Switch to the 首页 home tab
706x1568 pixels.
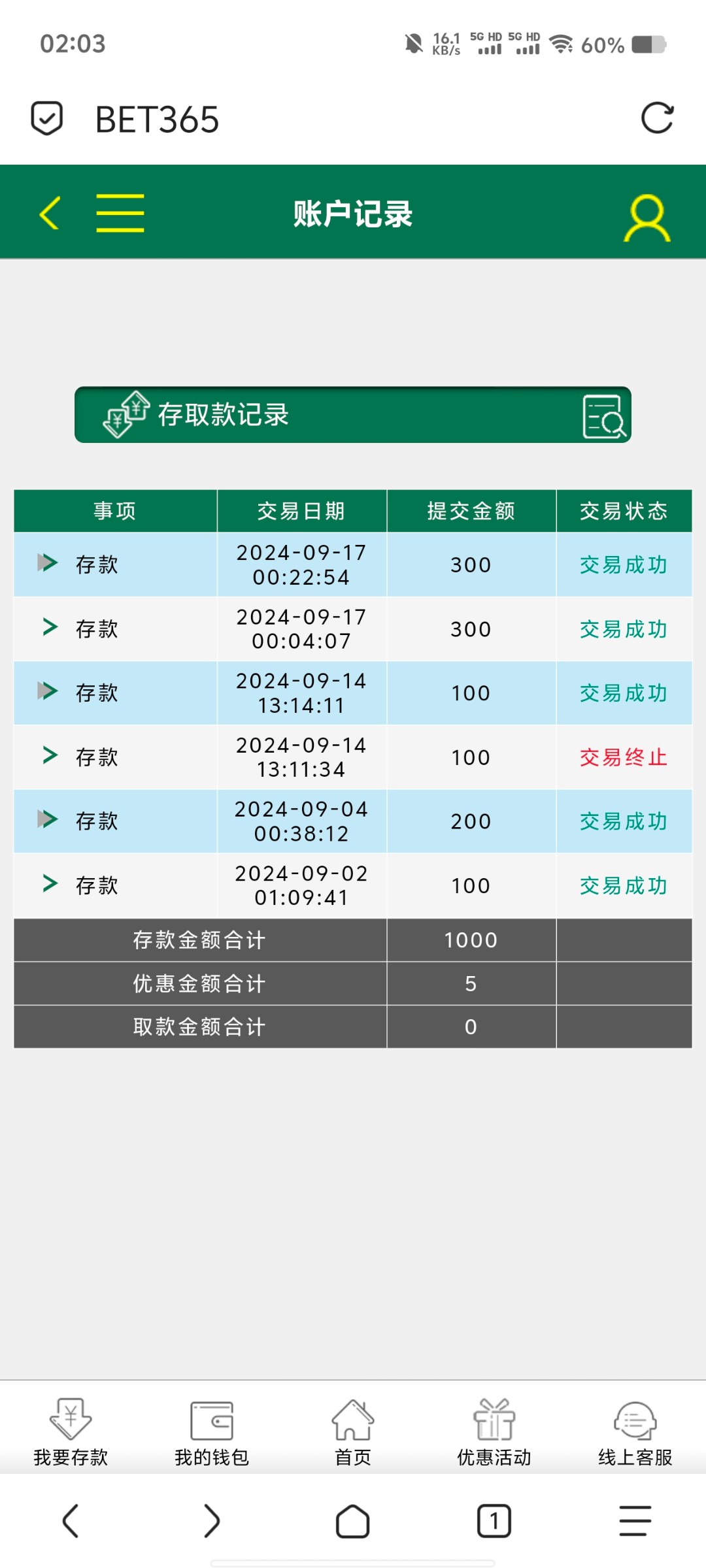(353, 1431)
